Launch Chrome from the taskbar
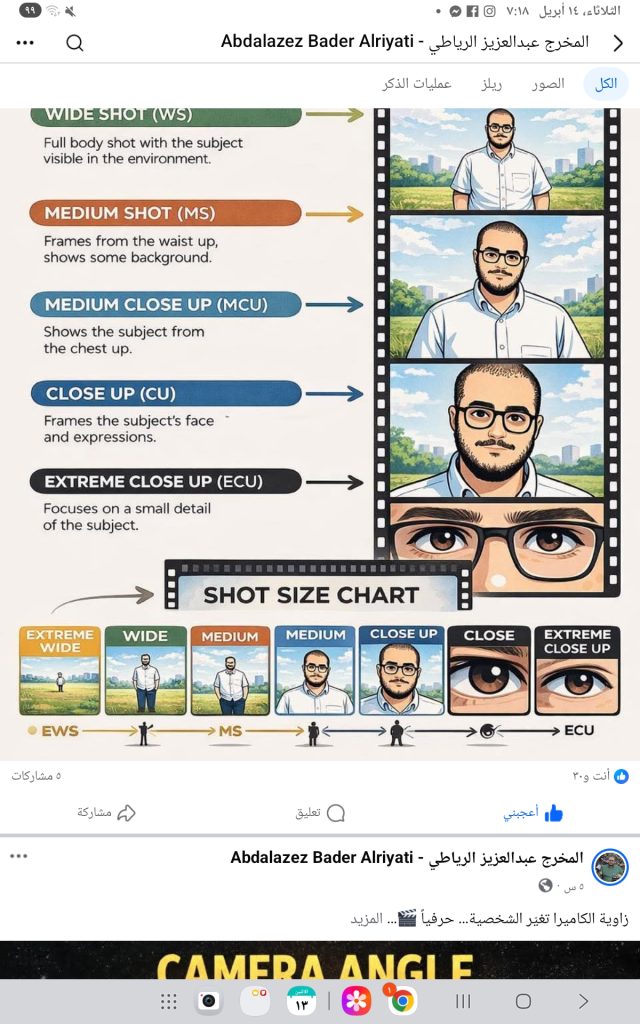This screenshot has width=640, height=1024. point(402,1000)
